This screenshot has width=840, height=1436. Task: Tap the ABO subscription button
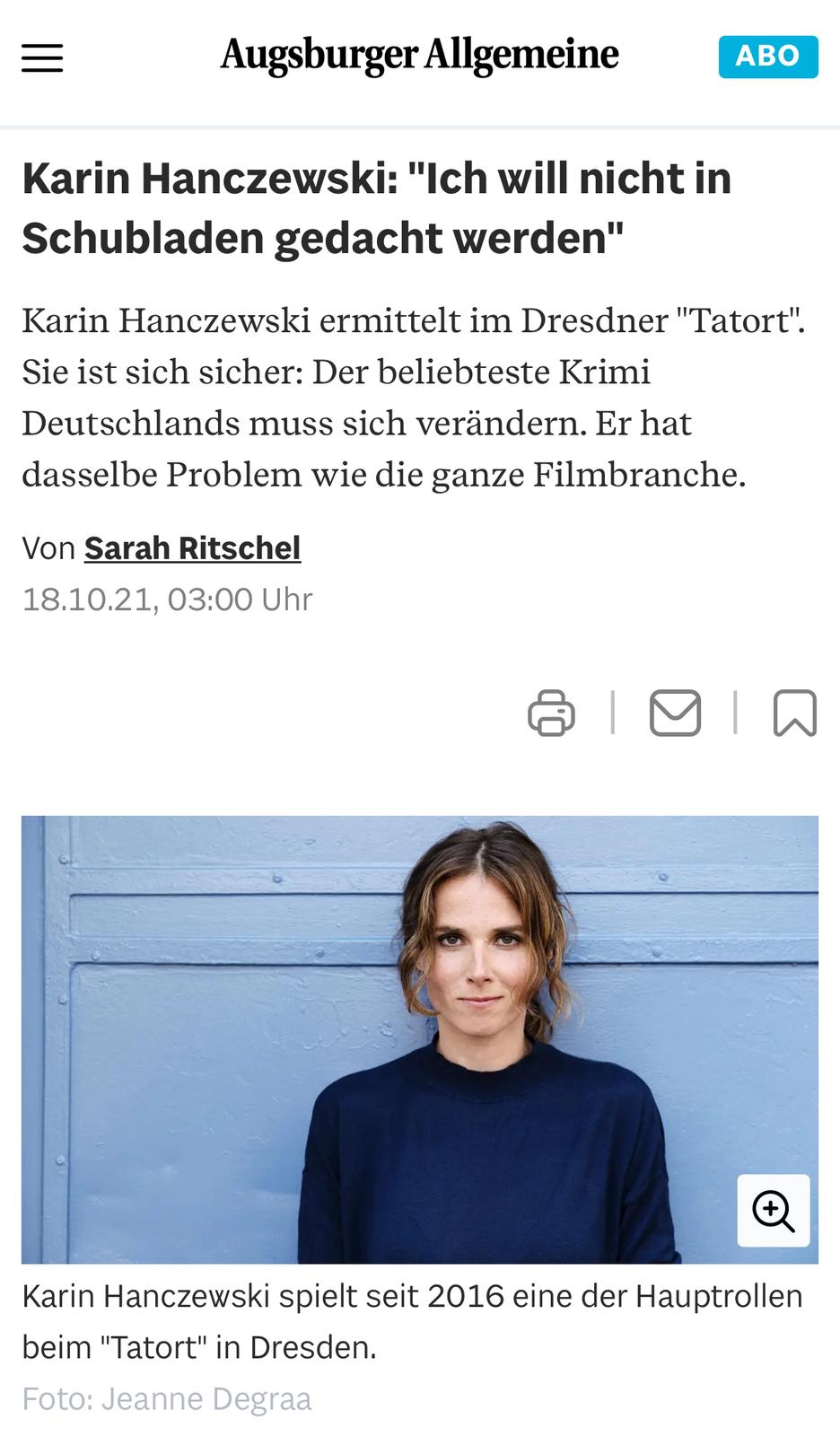[x=768, y=57]
